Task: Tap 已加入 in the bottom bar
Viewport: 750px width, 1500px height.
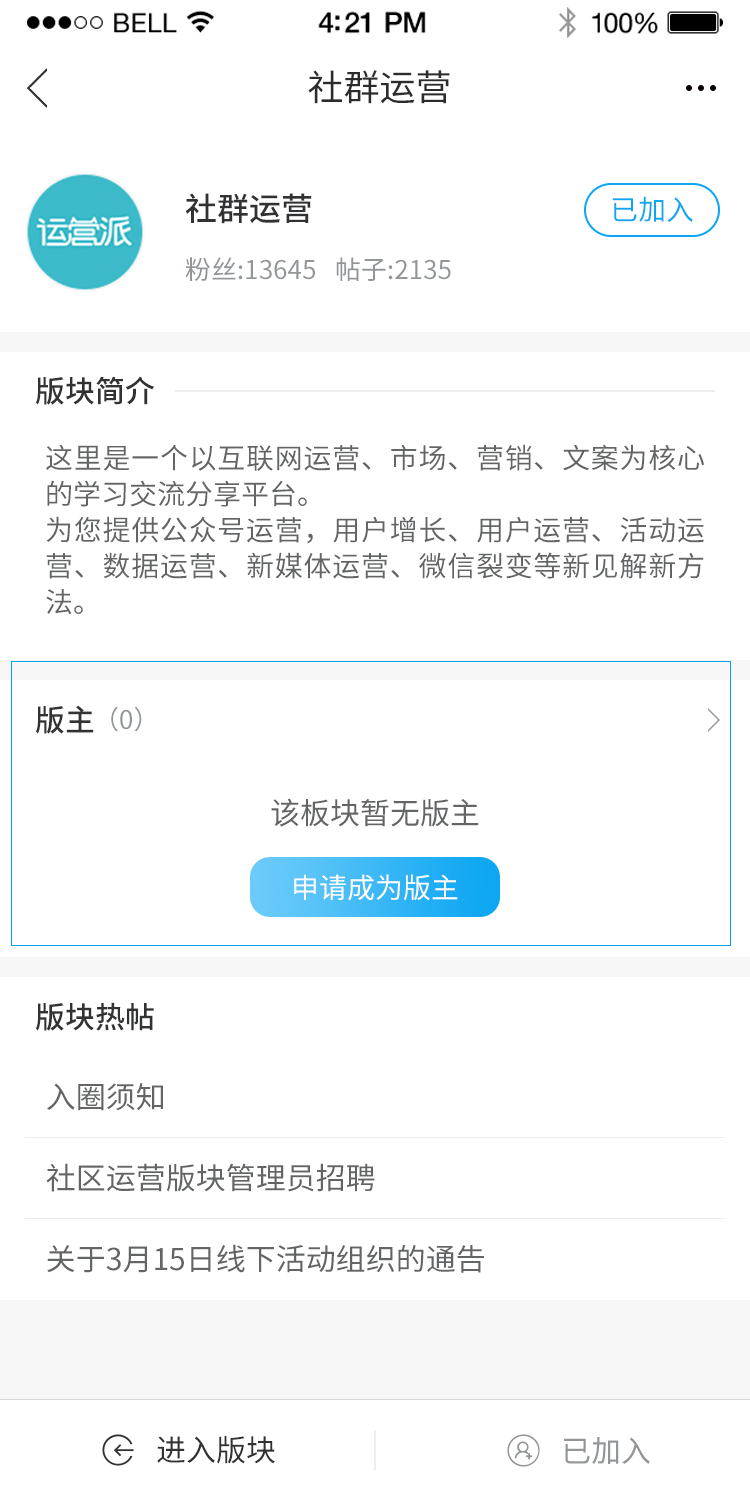Action: [580, 1450]
